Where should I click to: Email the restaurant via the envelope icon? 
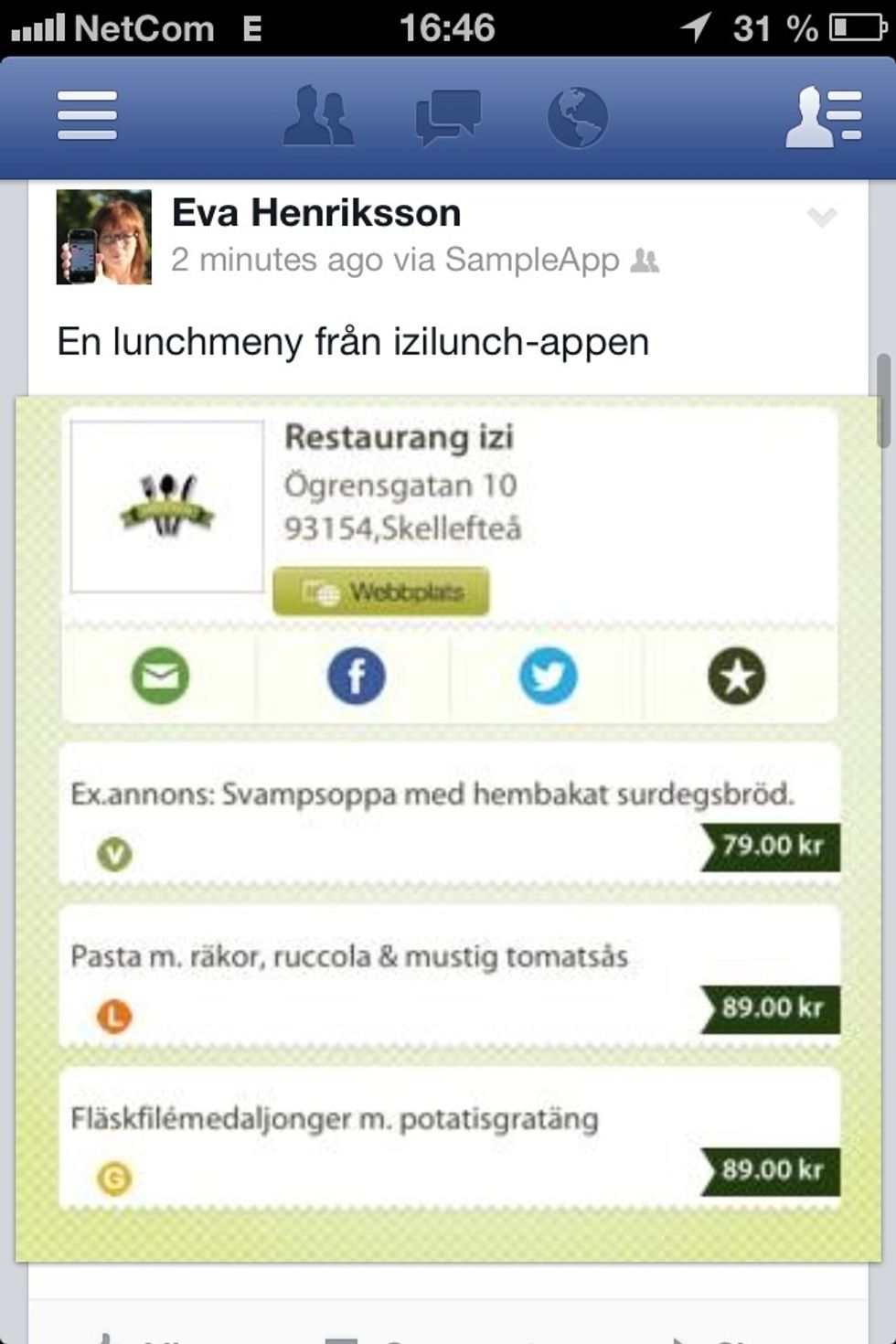coord(162,677)
